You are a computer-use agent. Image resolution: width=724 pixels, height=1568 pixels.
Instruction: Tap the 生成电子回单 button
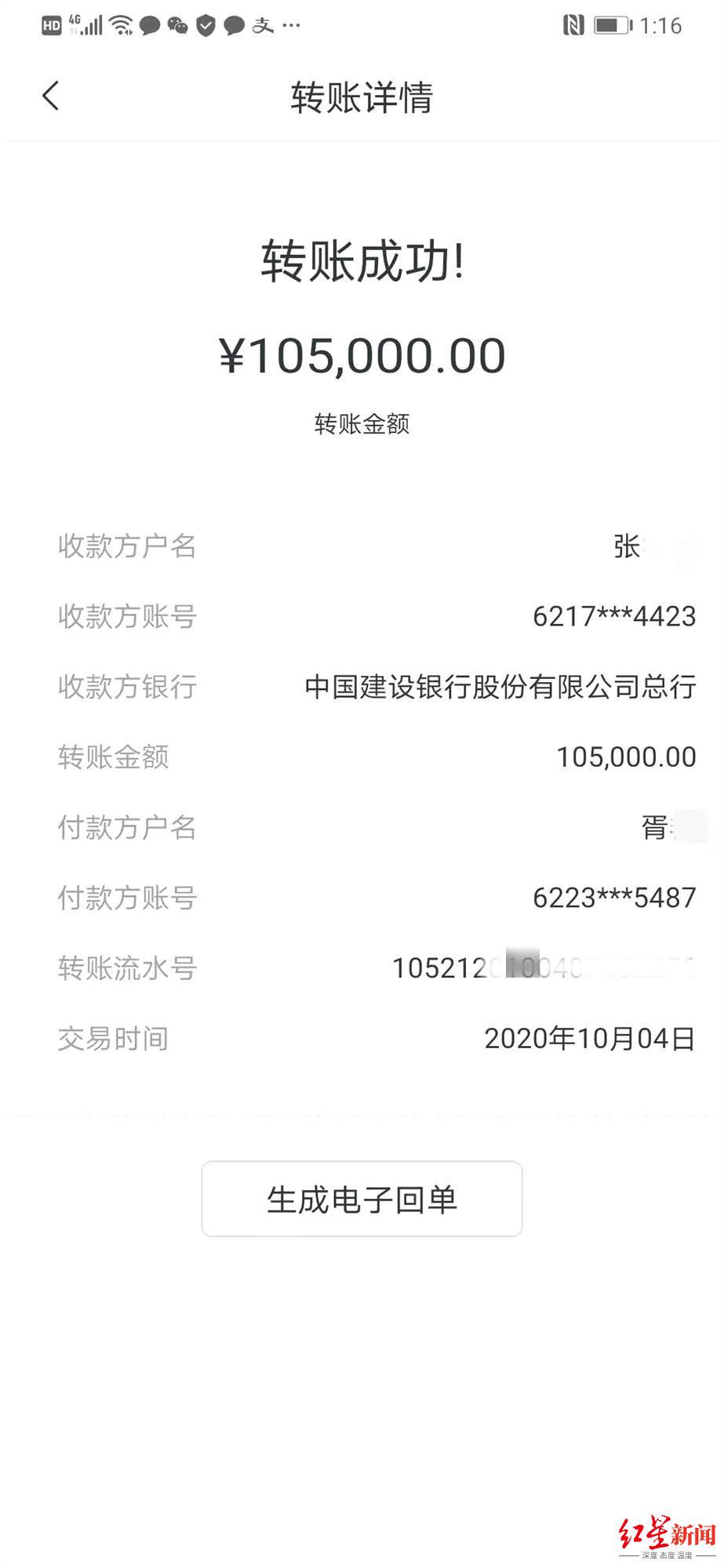point(362,1198)
